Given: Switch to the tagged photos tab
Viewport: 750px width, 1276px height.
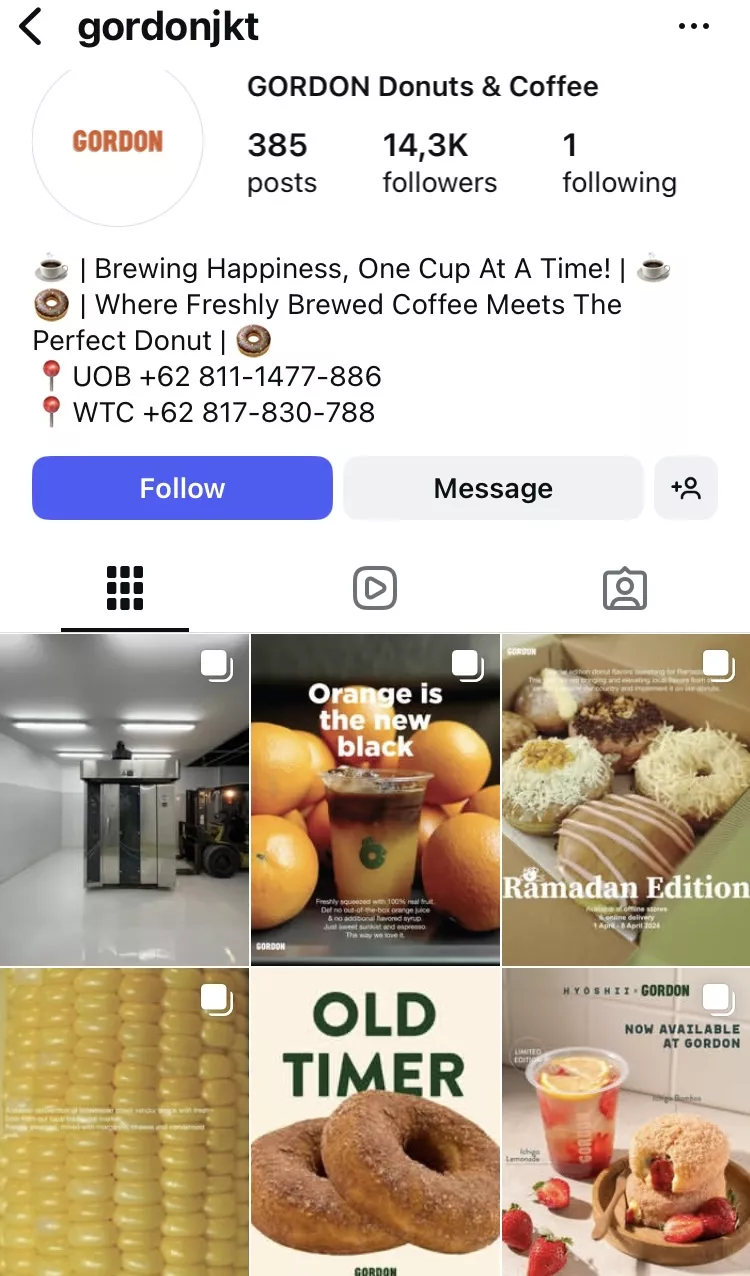Looking at the screenshot, I should (625, 588).
